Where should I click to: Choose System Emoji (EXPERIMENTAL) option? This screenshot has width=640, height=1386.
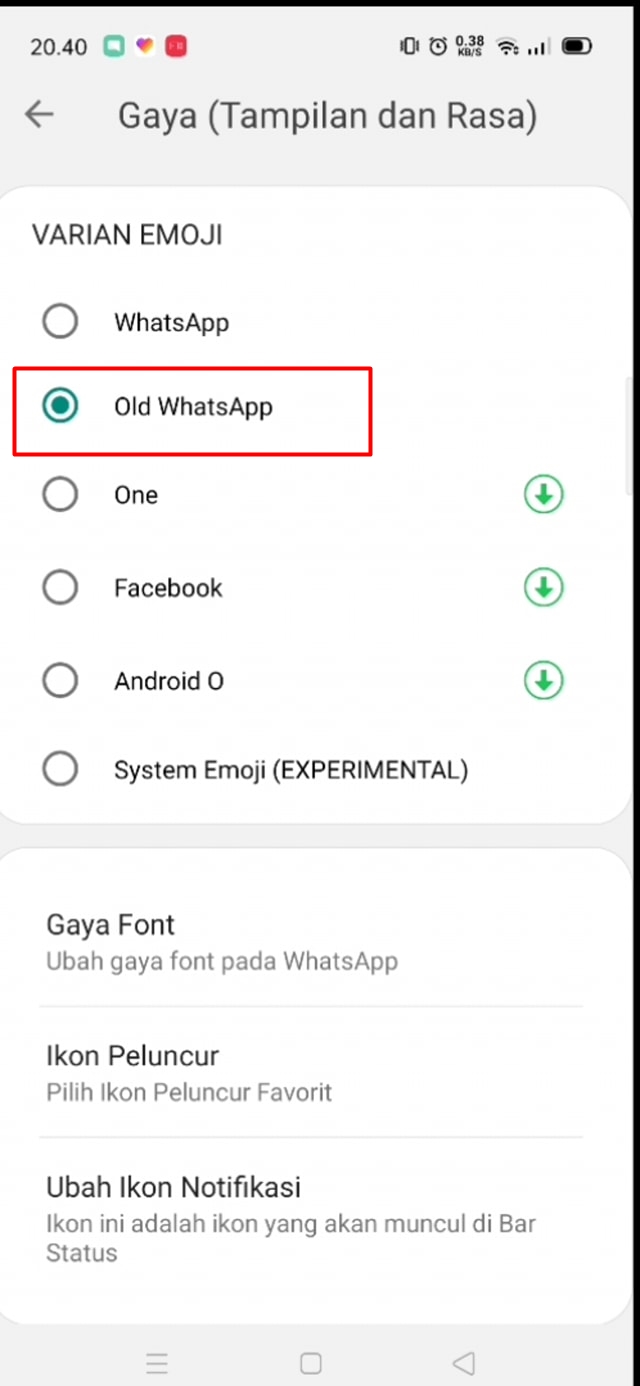60,770
